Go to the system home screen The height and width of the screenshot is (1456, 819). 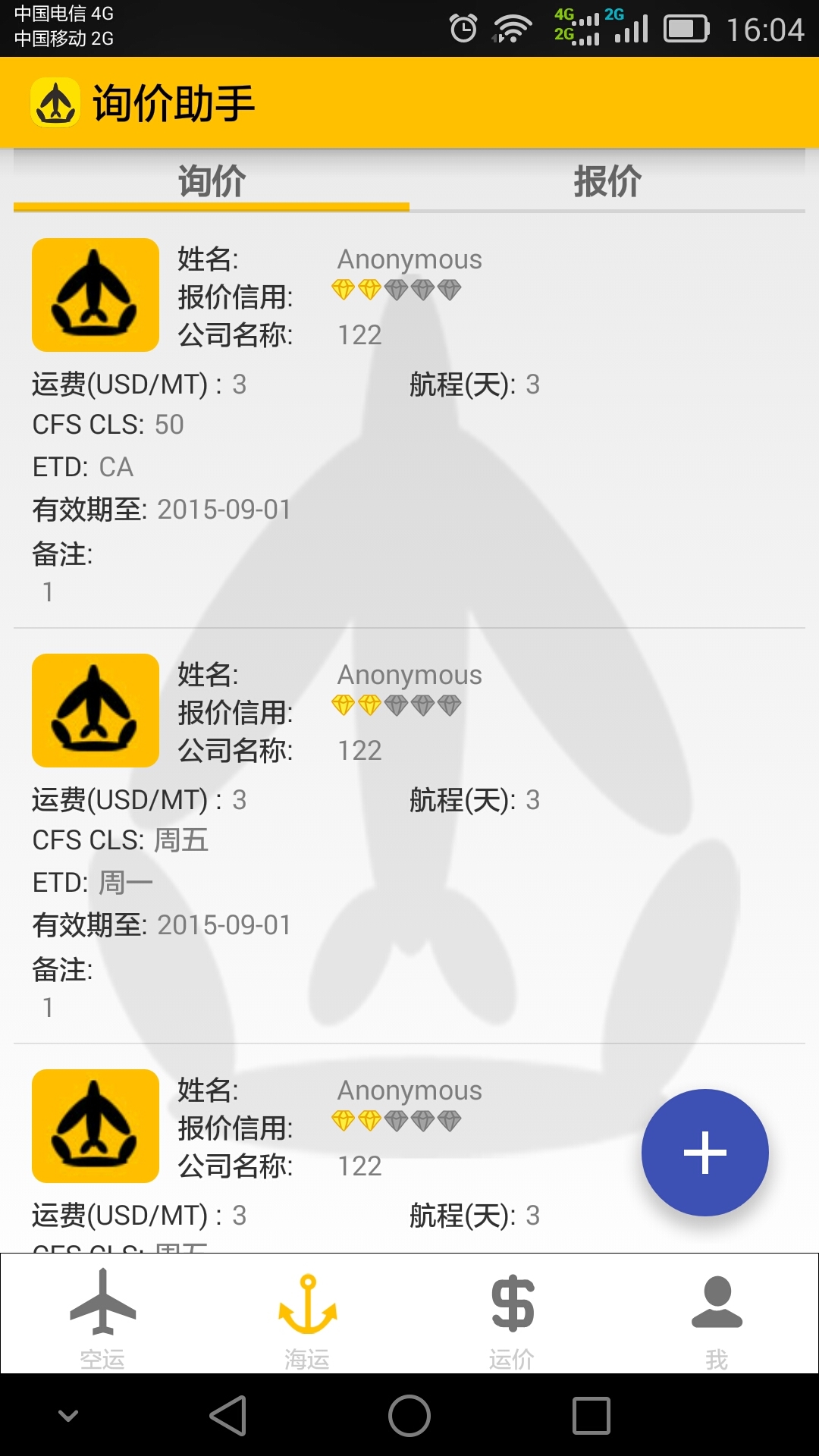click(x=409, y=1416)
